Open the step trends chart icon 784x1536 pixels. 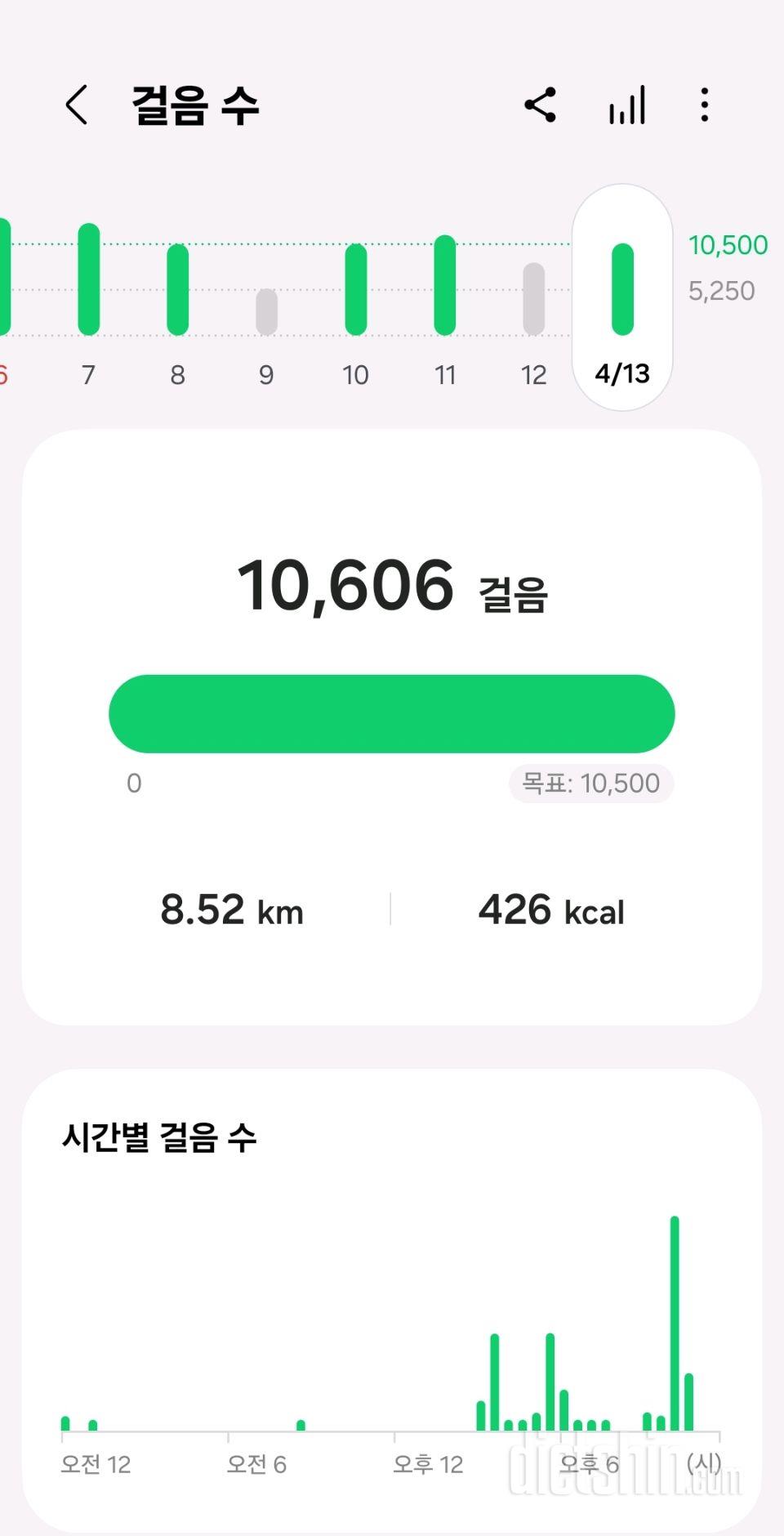pyautogui.click(x=627, y=105)
